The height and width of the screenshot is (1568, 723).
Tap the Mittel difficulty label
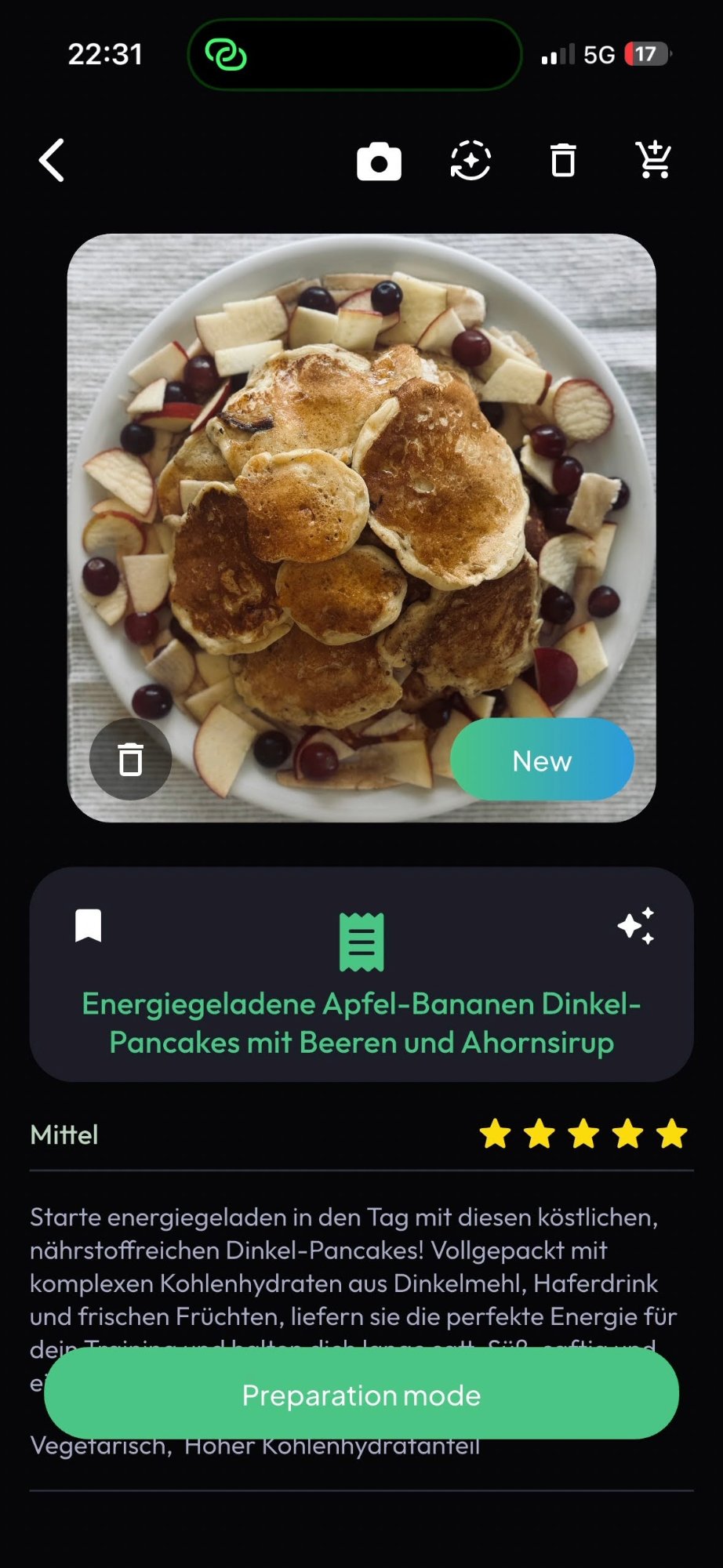pyautogui.click(x=64, y=1134)
